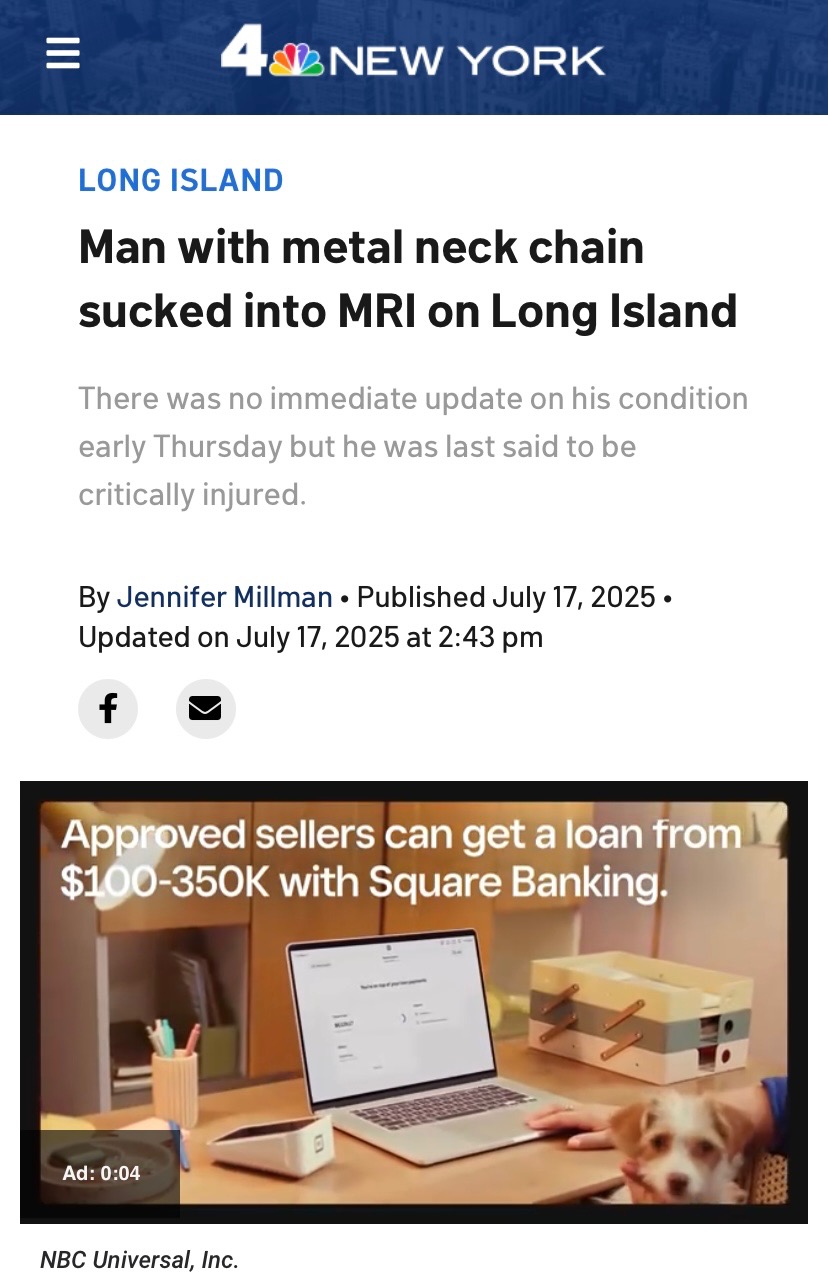The height and width of the screenshot is (1286, 828).
Task: View author Jennifer Millman's profile
Action: point(224,597)
